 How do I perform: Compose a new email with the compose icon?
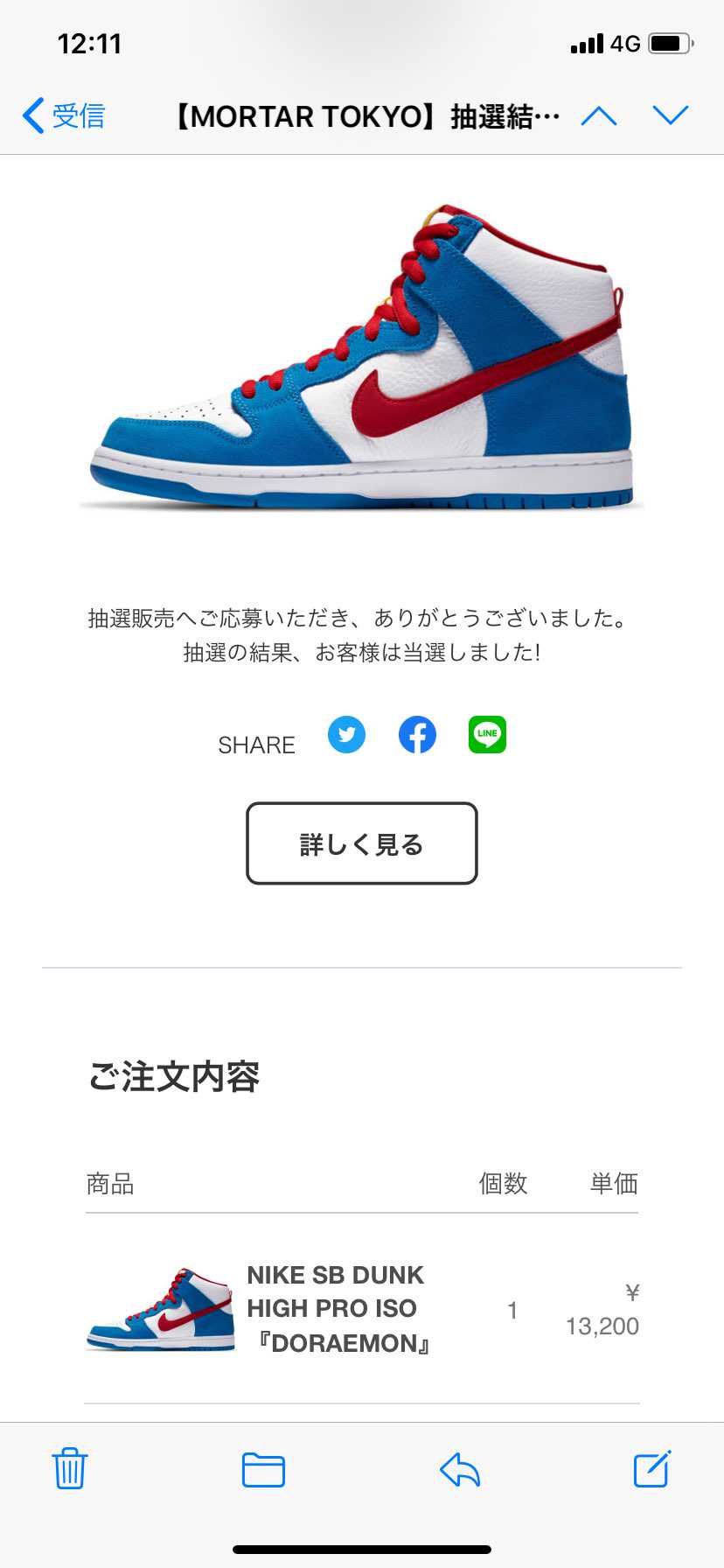[x=651, y=1470]
